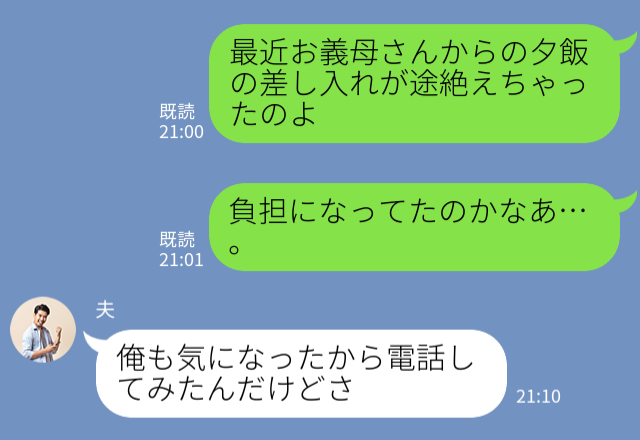This screenshot has width=640, height=440.
Task: Open 夫's profile picture
Action: pyautogui.click(x=43, y=329)
